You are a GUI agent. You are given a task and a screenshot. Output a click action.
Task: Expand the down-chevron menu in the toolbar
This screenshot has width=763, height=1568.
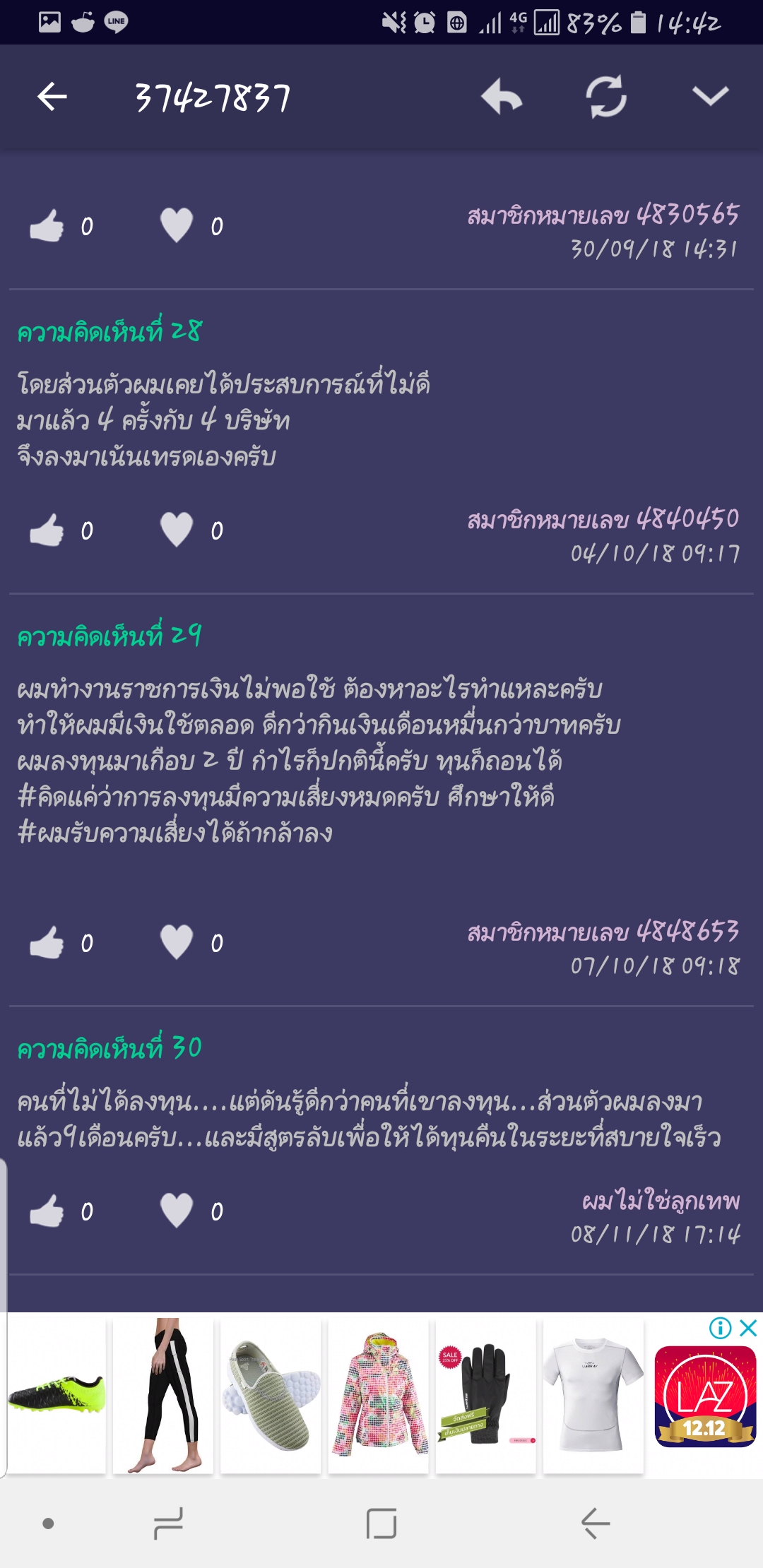710,97
